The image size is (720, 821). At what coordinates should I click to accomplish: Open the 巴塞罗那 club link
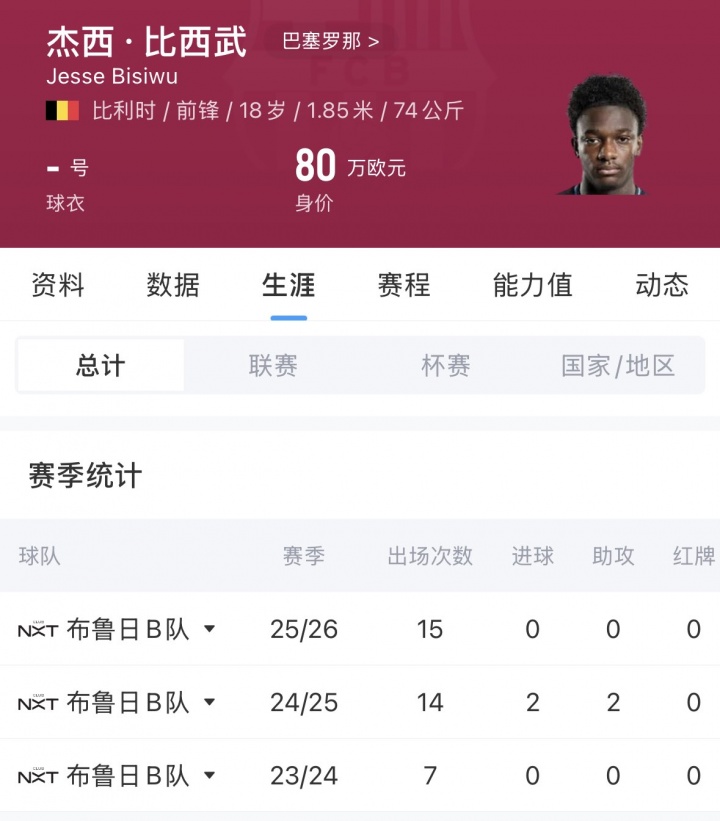(x=330, y=41)
